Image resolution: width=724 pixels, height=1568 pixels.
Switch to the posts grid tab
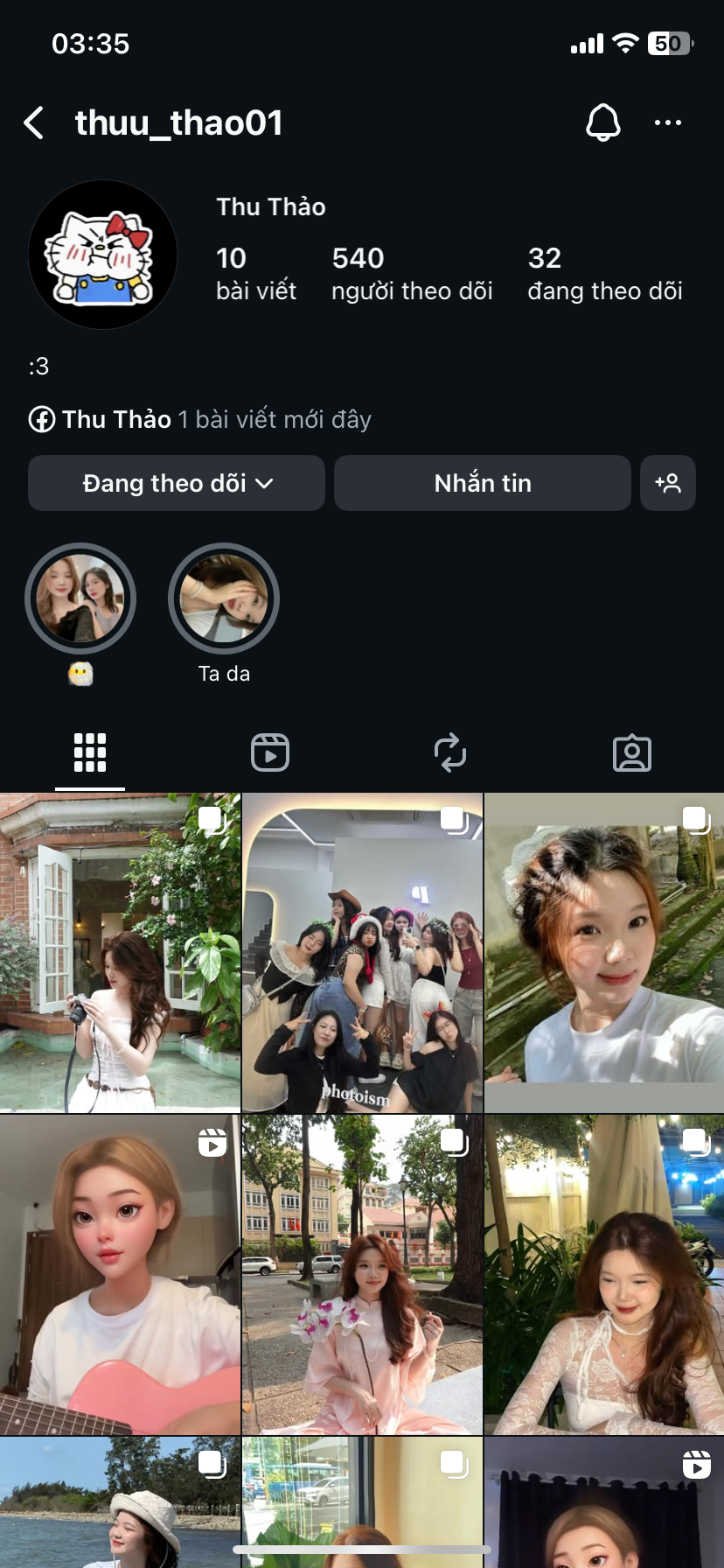[90, 752]
